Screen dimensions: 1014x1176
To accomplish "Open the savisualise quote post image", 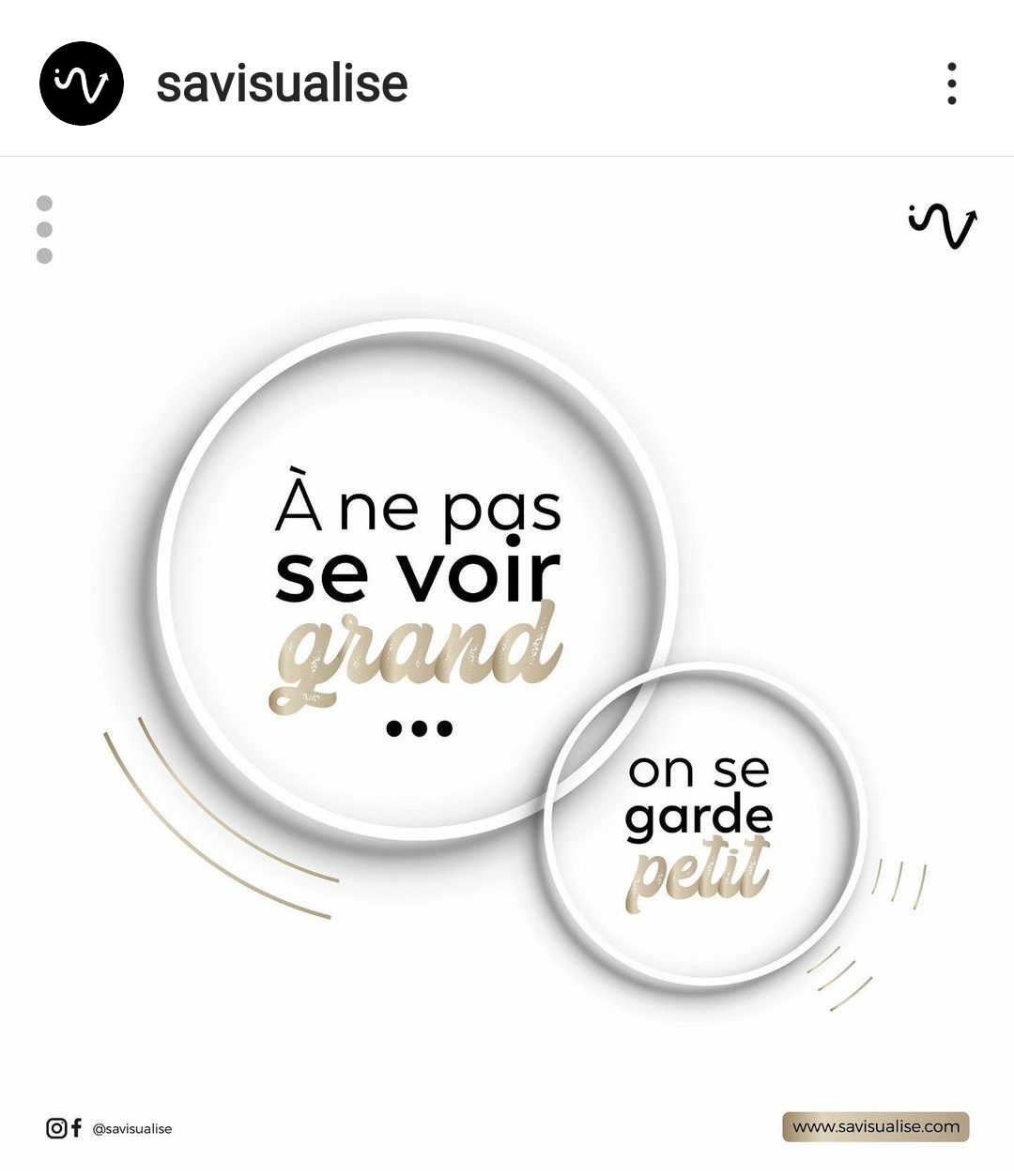I will [x=507, y=657].
